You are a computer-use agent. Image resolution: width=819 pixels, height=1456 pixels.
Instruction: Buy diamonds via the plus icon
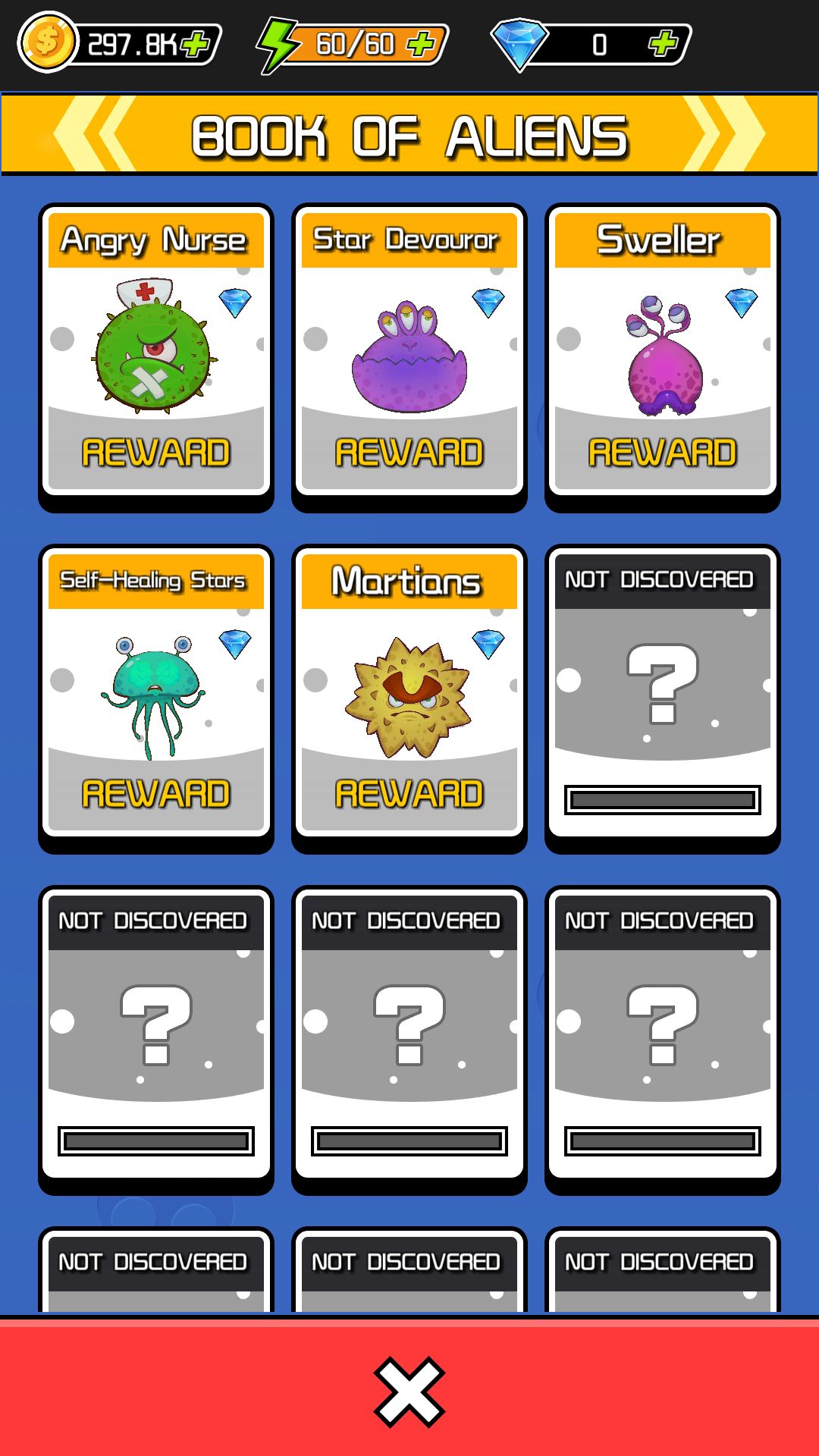tap(663, 44)
